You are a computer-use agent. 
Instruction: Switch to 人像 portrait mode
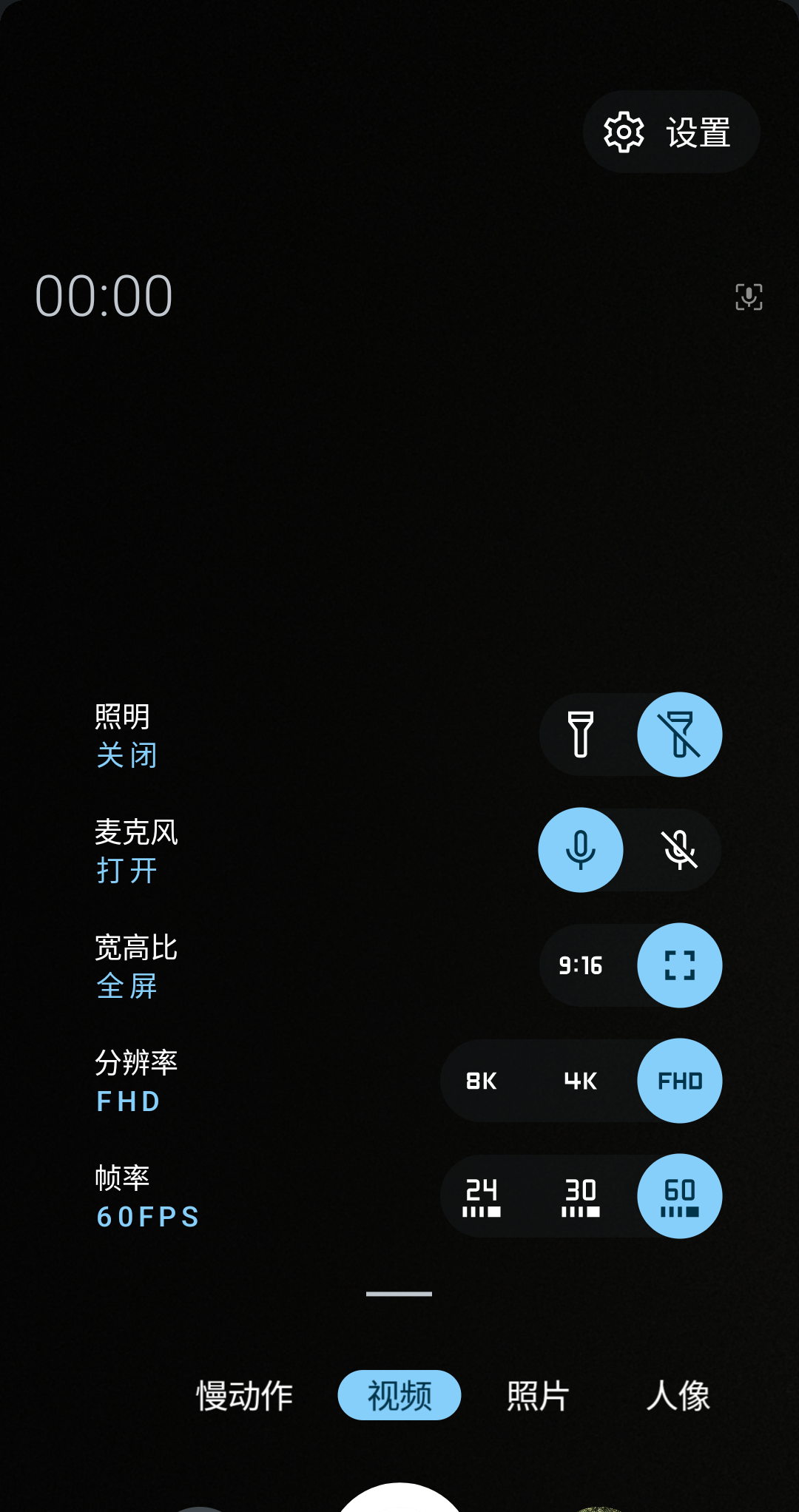[678, 1395]
